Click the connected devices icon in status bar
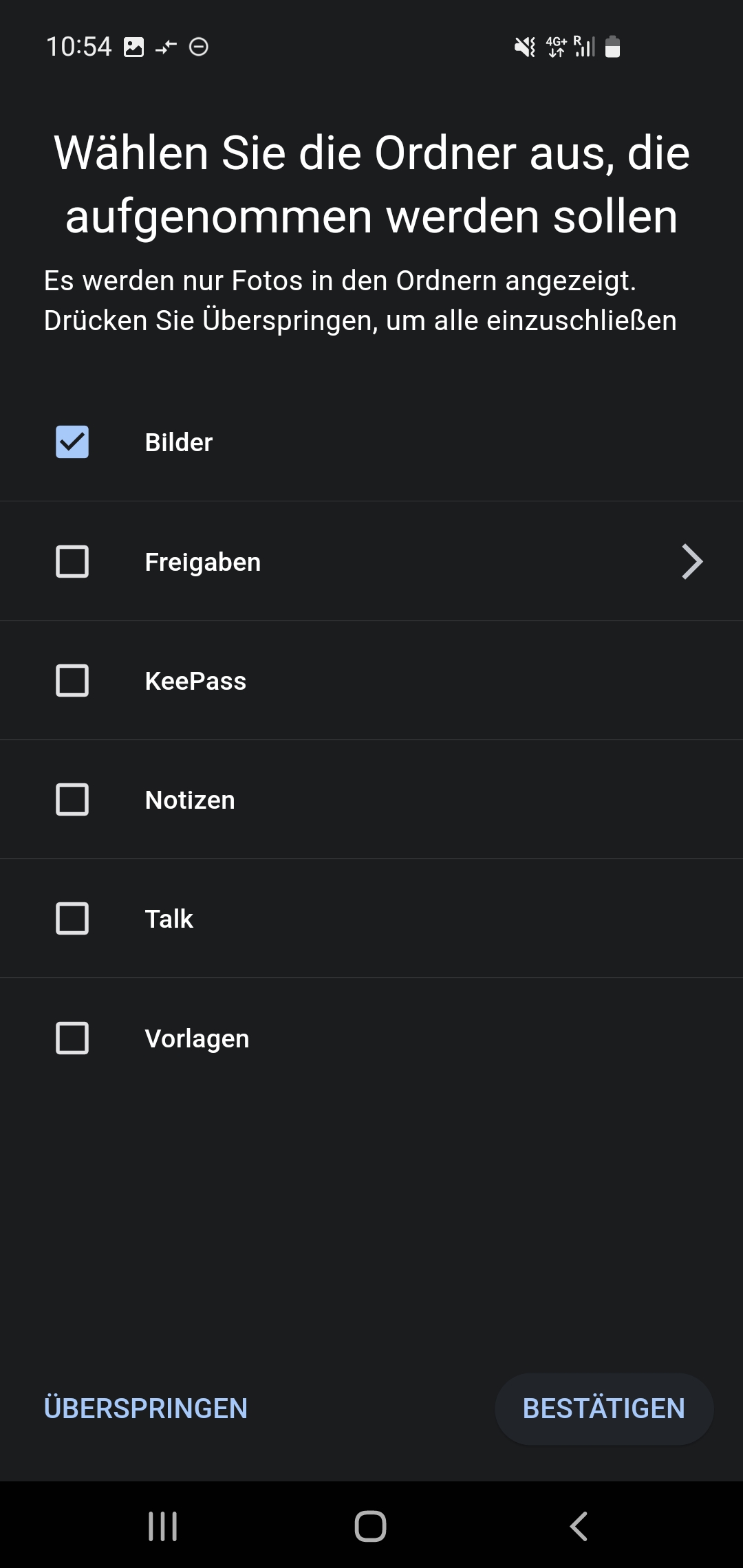The height and width of the screenshot is (1568, 743). pos(166,46)
